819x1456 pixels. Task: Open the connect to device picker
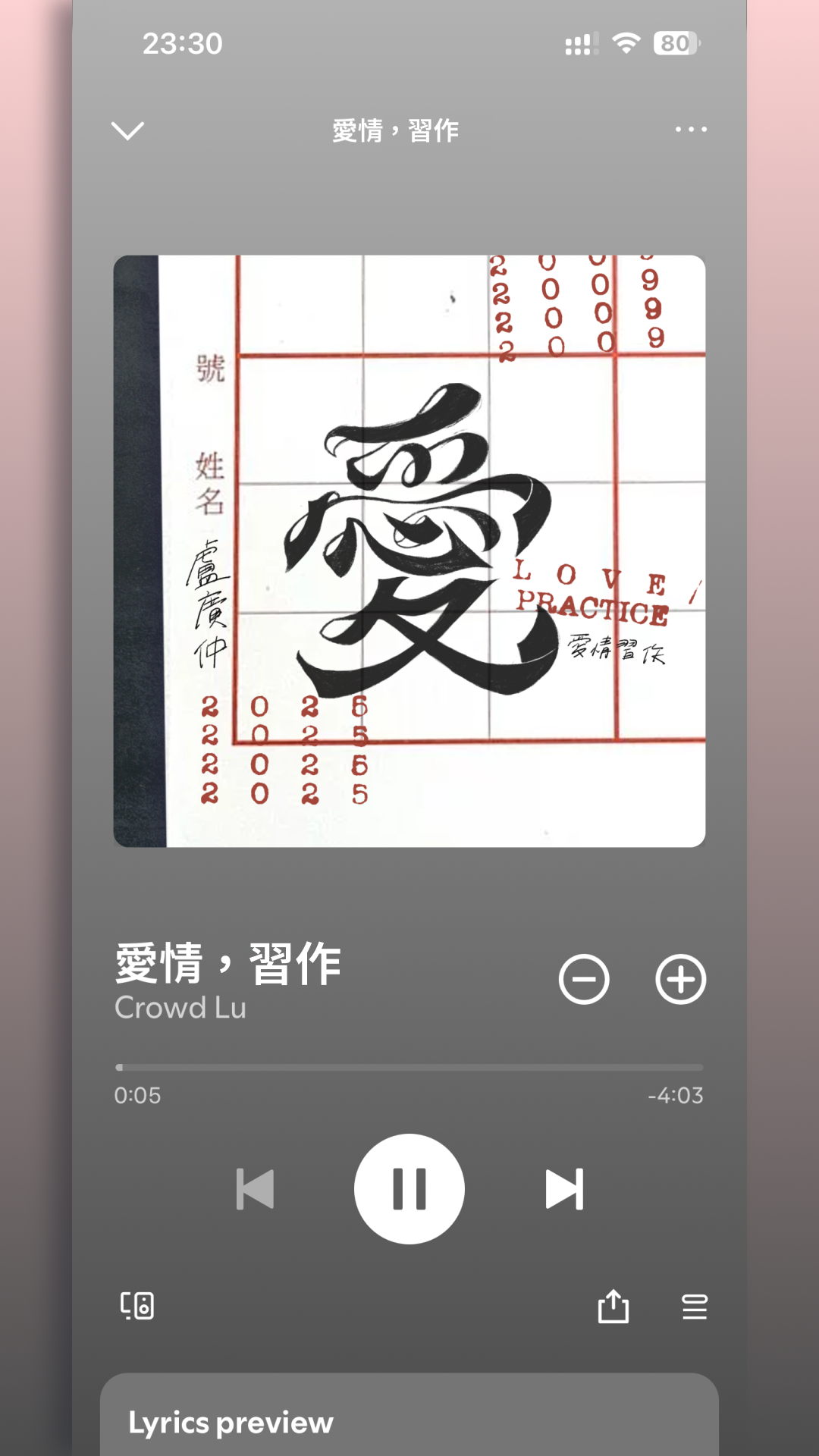(x=137, y=1306)
